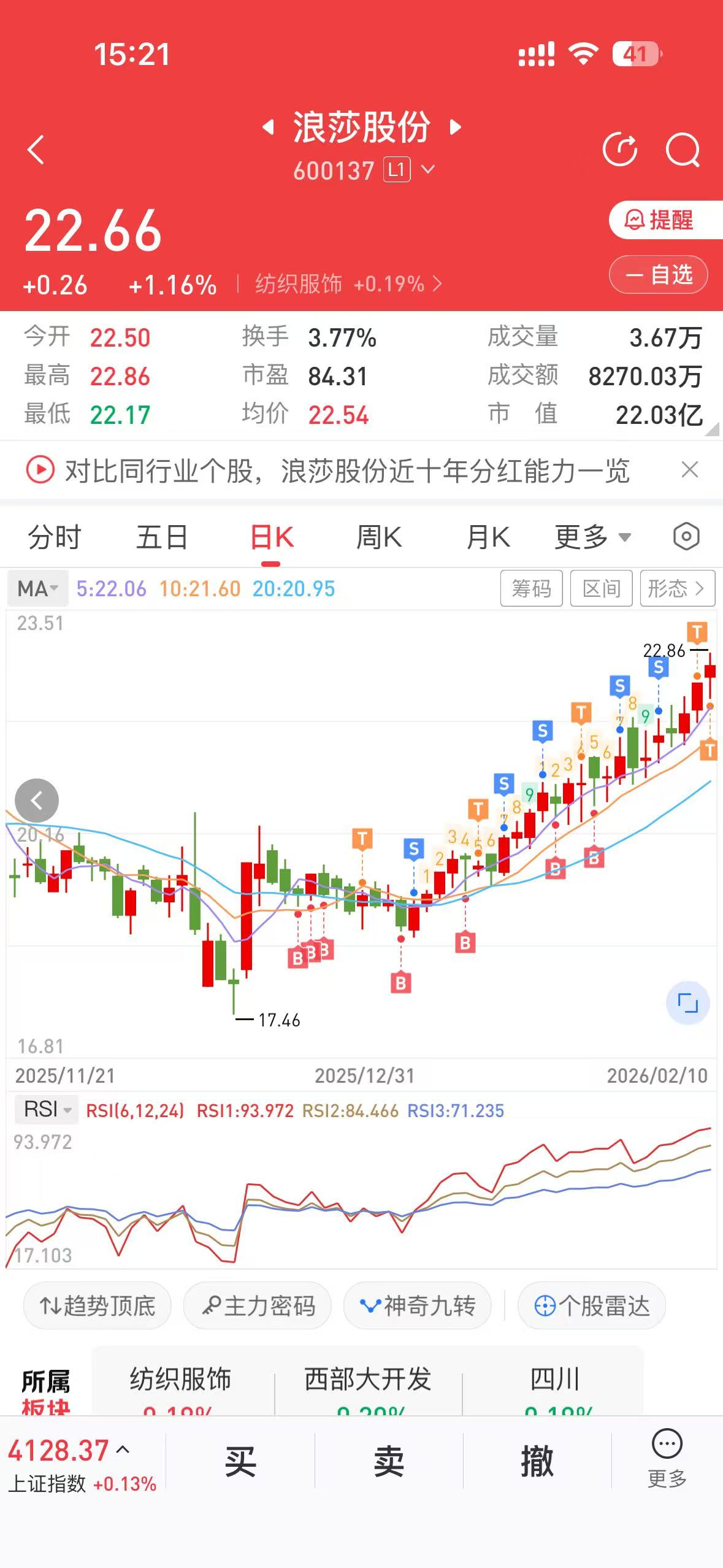Select the 主力密码 tool
Viewport: 723px width, 1568px height.
258,1306
